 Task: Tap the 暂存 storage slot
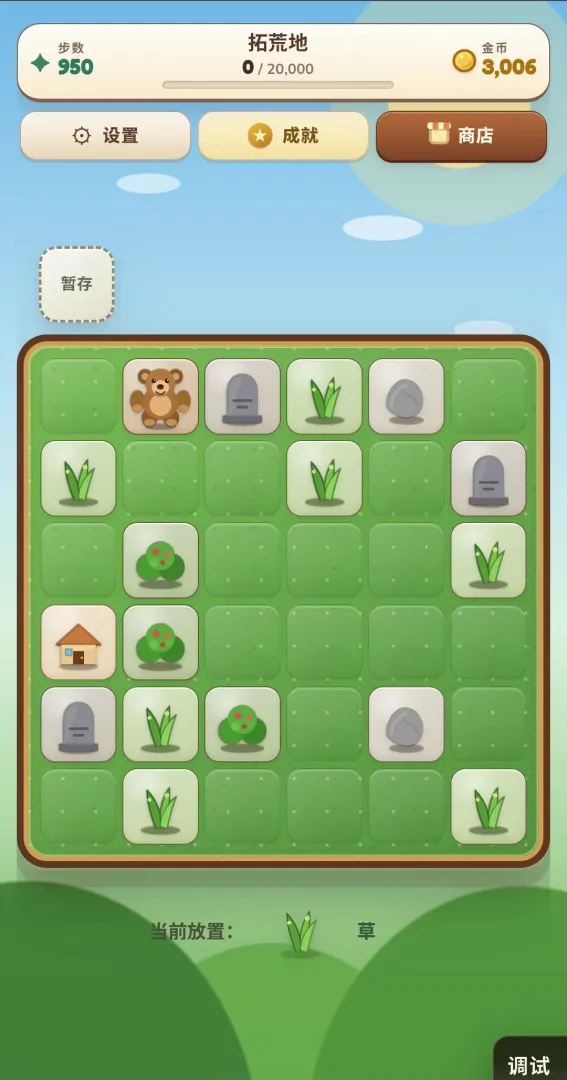pos(76,284)
